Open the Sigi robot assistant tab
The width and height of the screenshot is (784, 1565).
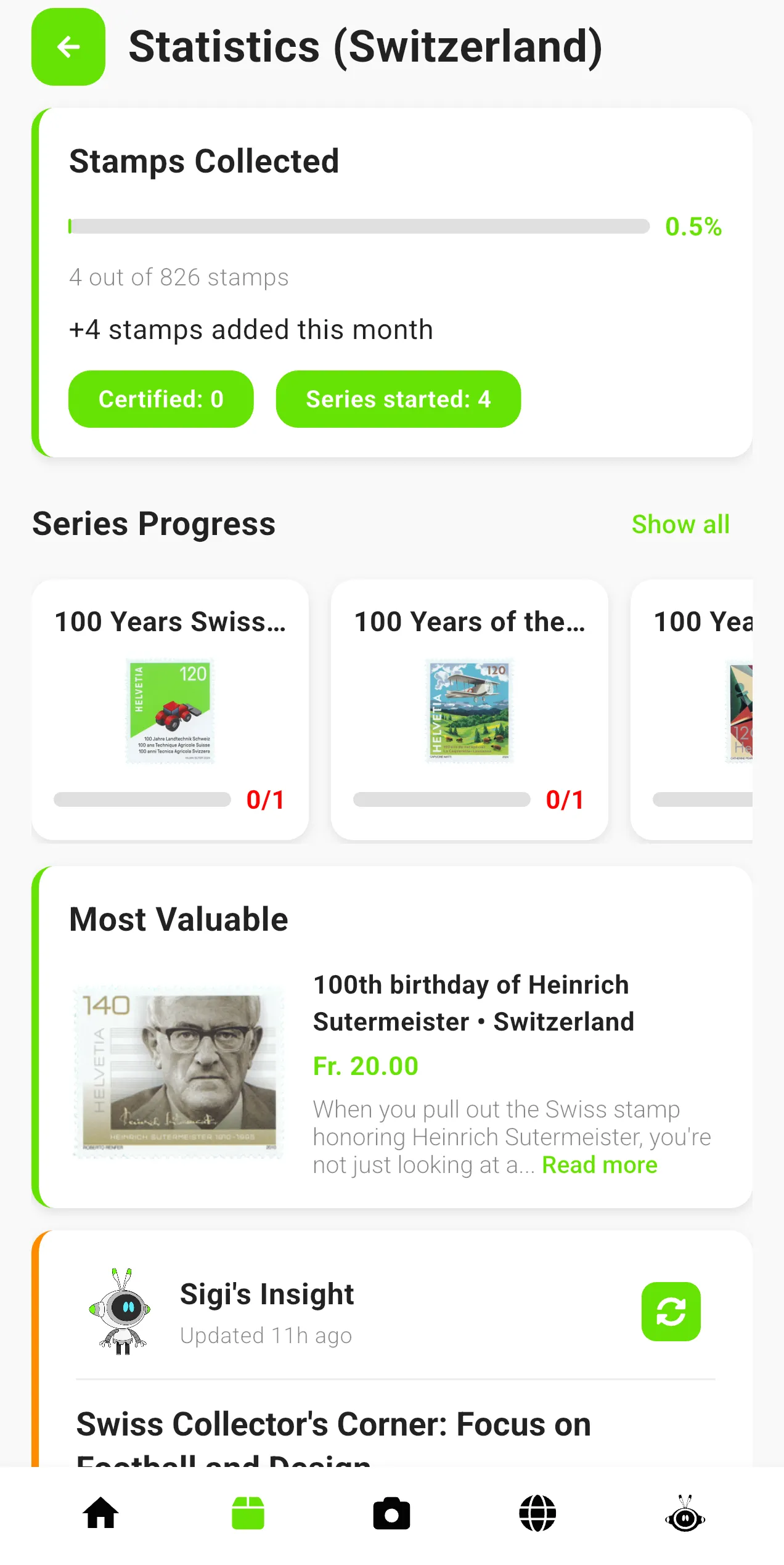(685, 1513)
